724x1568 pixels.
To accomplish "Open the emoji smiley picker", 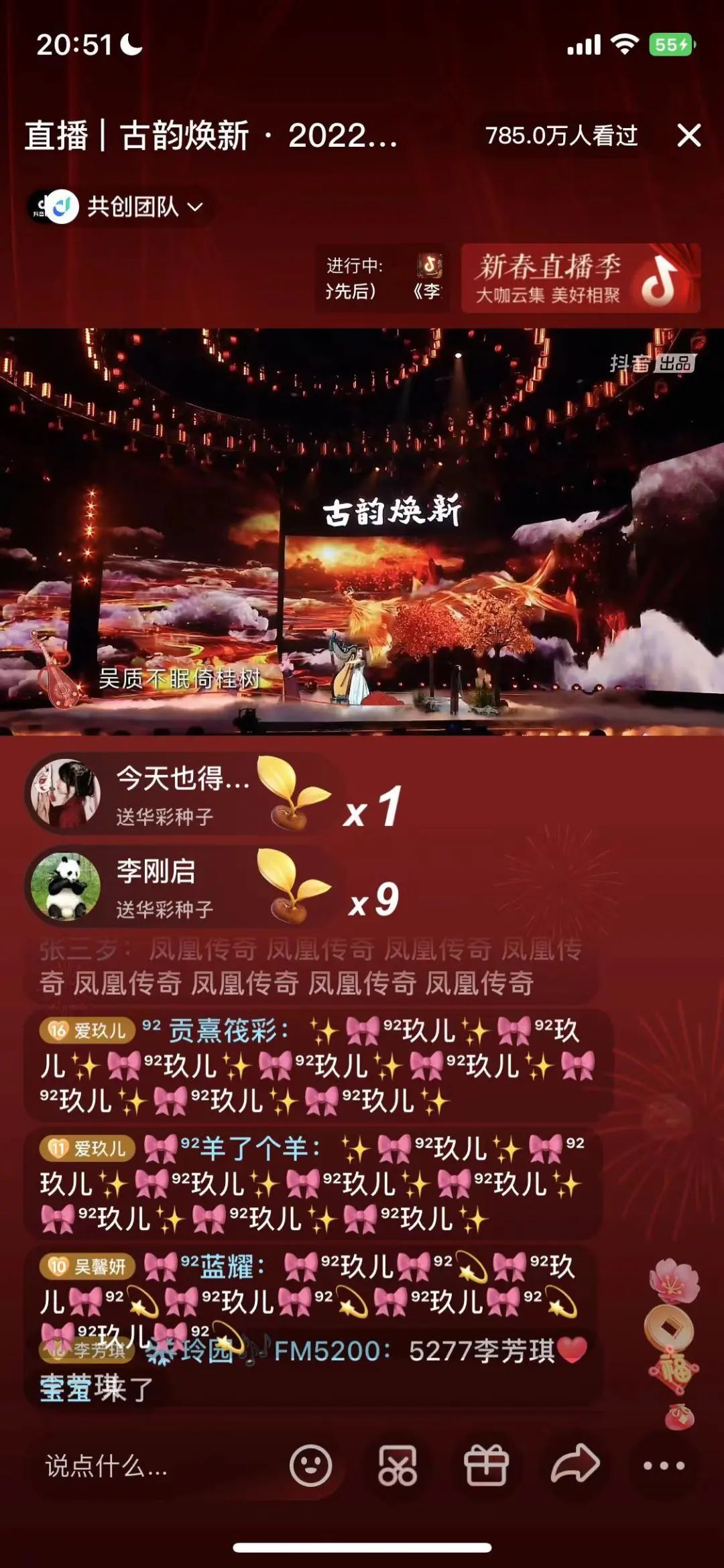I will tap(310, 1465).
